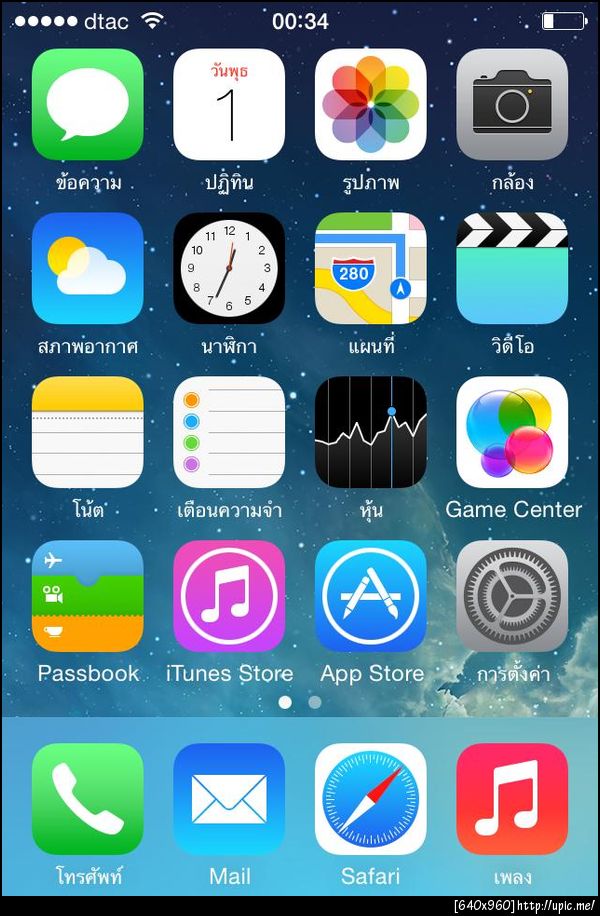Viewport: 600px width, 916px height.
Task: Open the Music app (เพลง)
Action: [512, 799]
